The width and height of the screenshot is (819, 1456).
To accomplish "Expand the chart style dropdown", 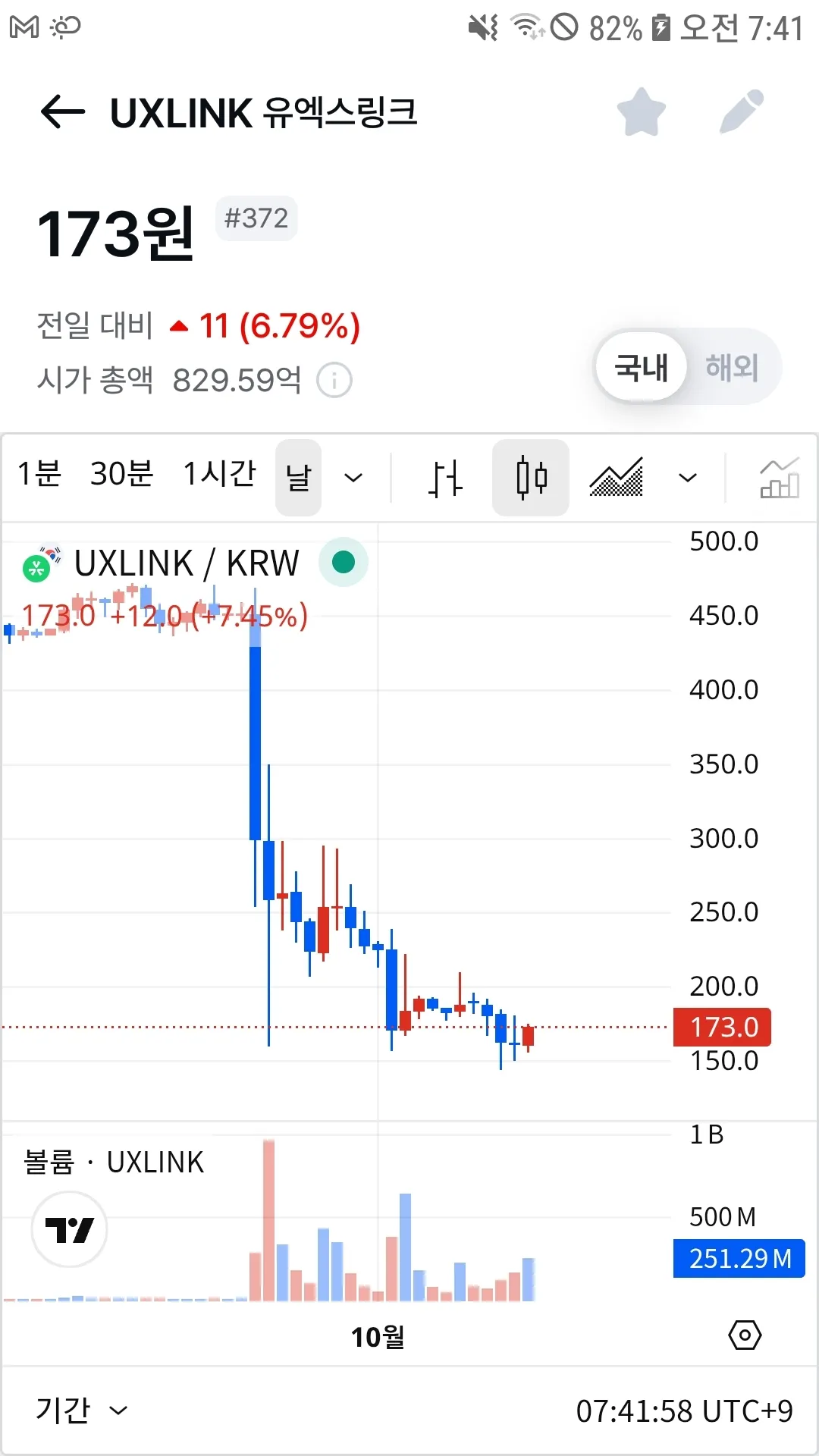I will (x=687, y=478).
